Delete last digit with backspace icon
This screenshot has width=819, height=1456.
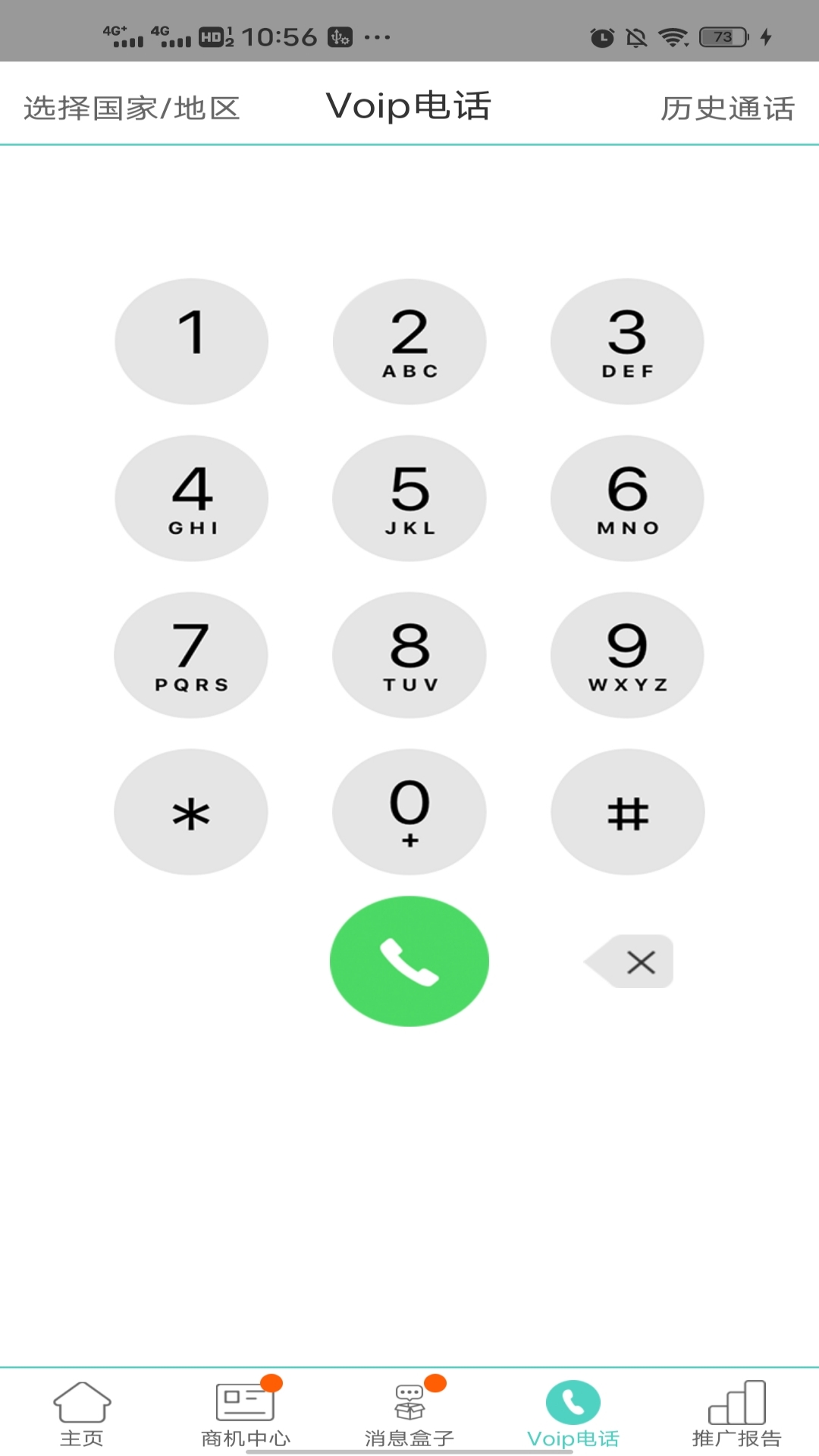point(631,962)
